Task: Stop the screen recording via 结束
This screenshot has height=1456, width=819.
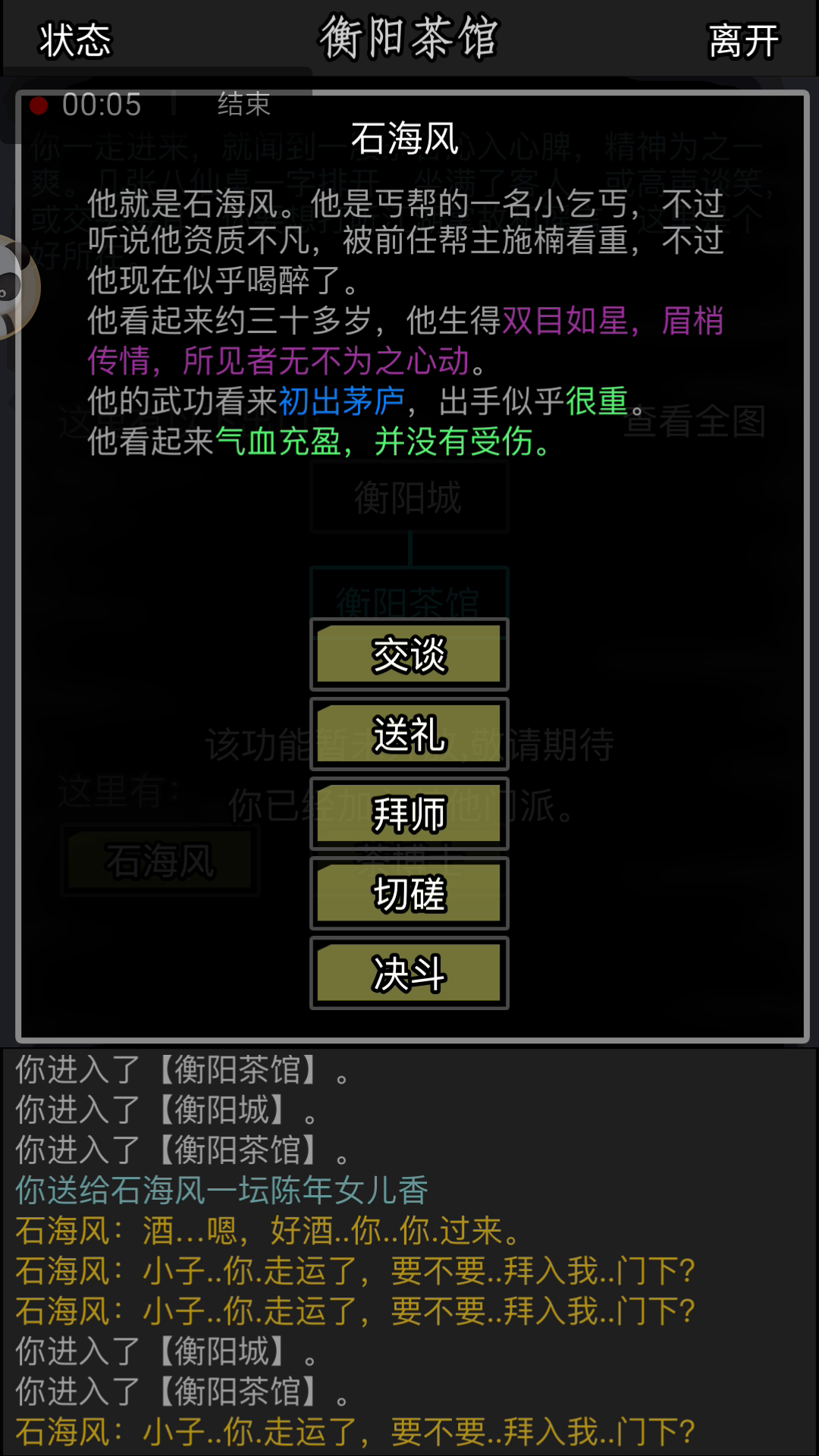Action: pos(243,104)
